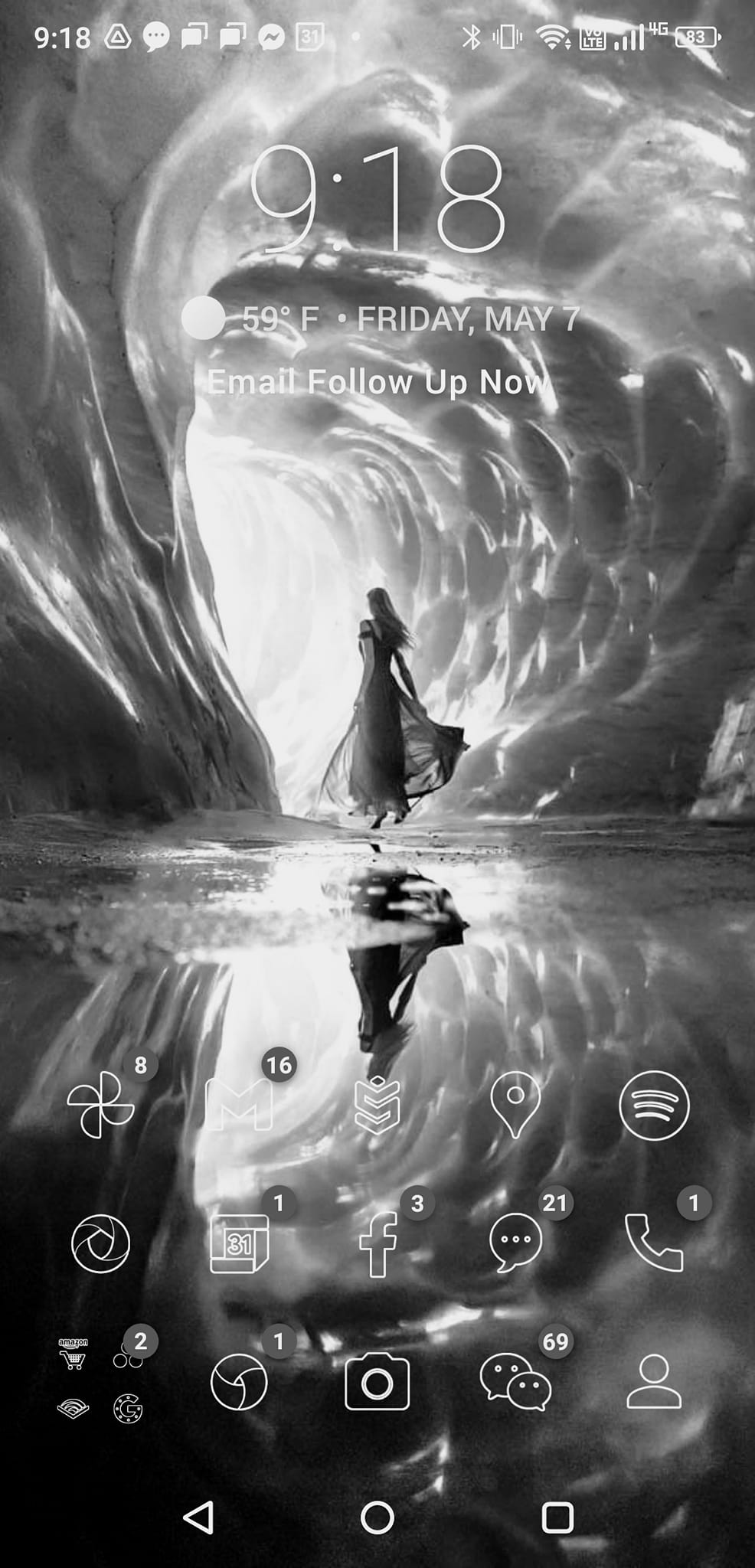Open the large 9:18 clock widget
Image resolution: width=755 pixels, height=1568 pixels.
point(377,199)
